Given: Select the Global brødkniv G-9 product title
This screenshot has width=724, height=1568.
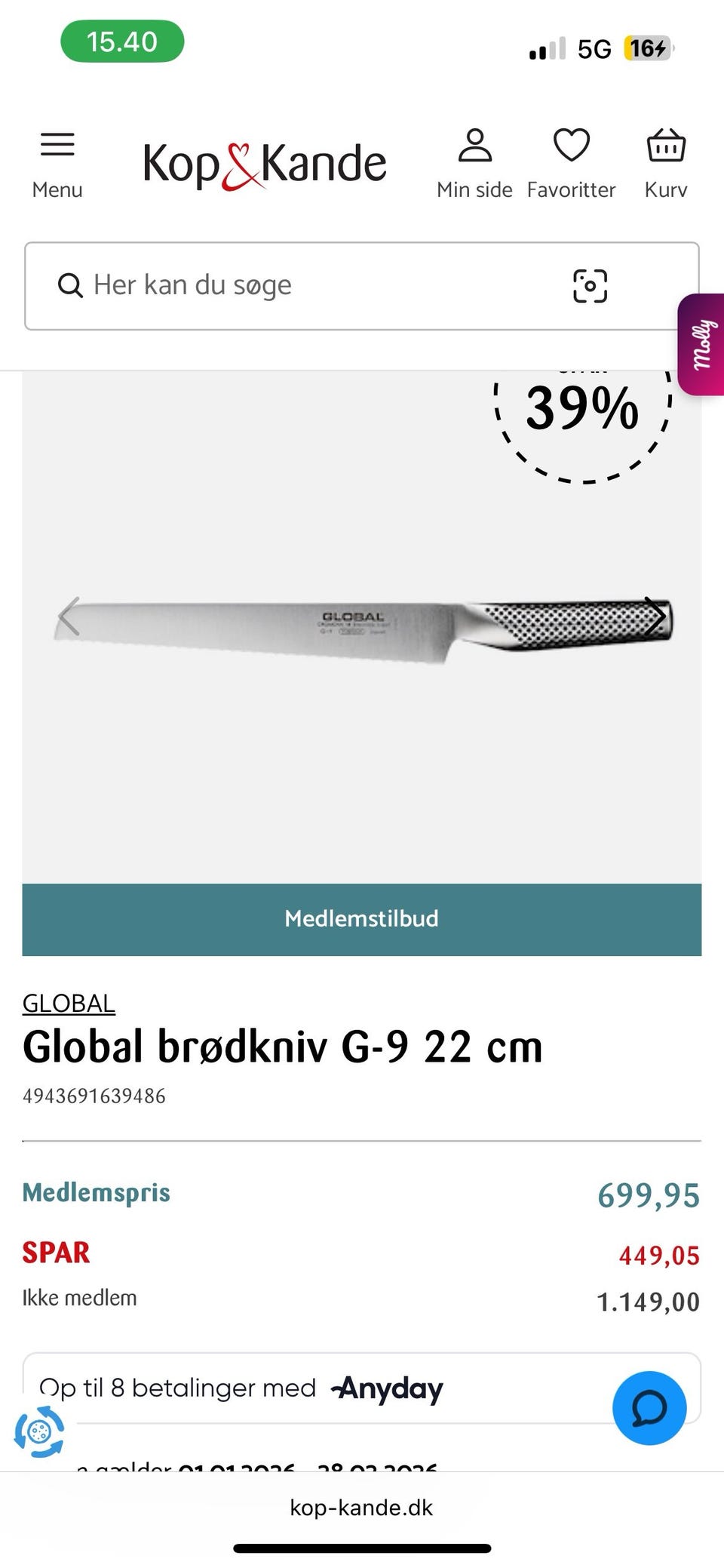Looking at the screenshot, I should 282,1047.
